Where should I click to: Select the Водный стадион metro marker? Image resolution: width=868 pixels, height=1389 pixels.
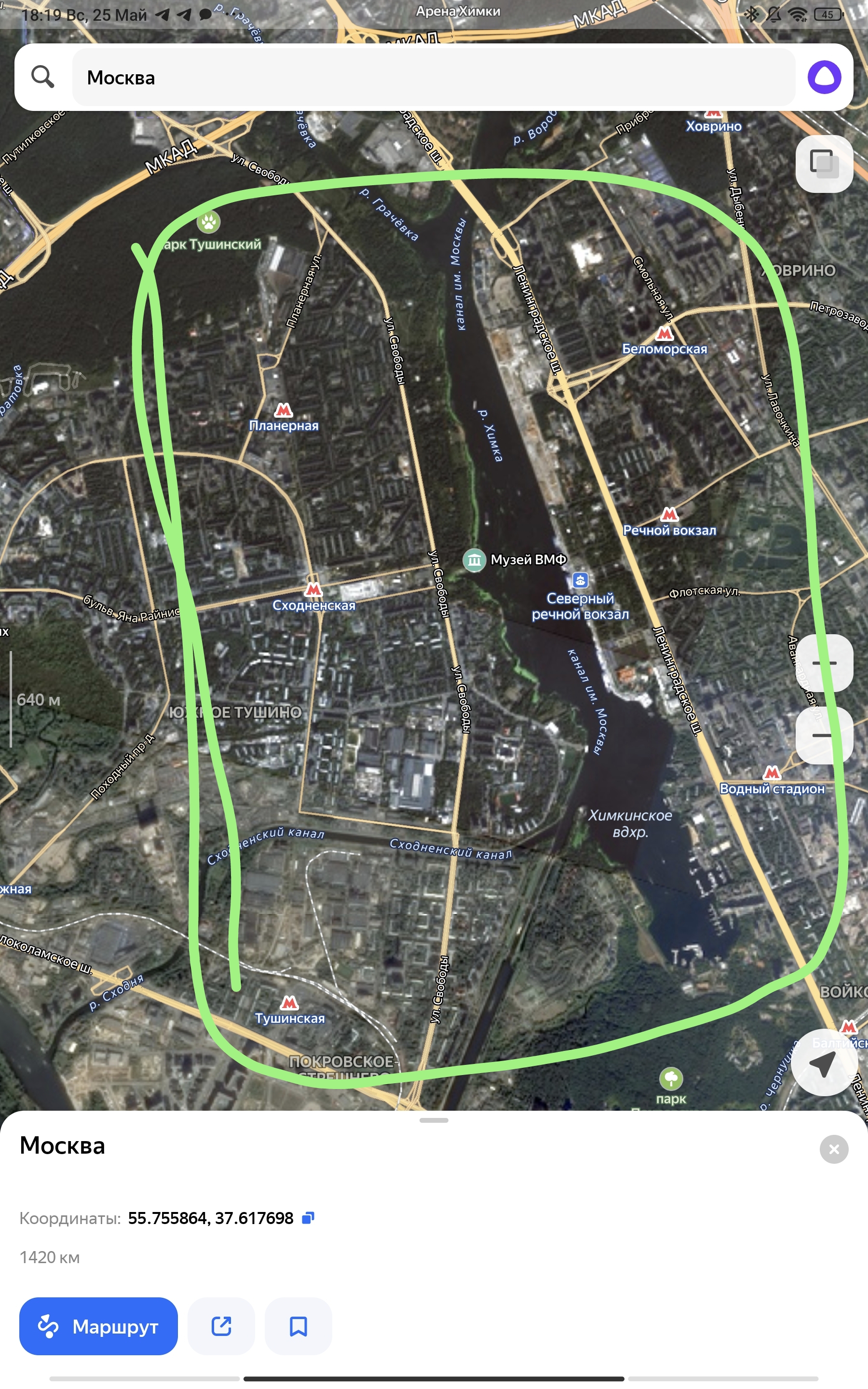pyautogui.click(x=772, y=773)
